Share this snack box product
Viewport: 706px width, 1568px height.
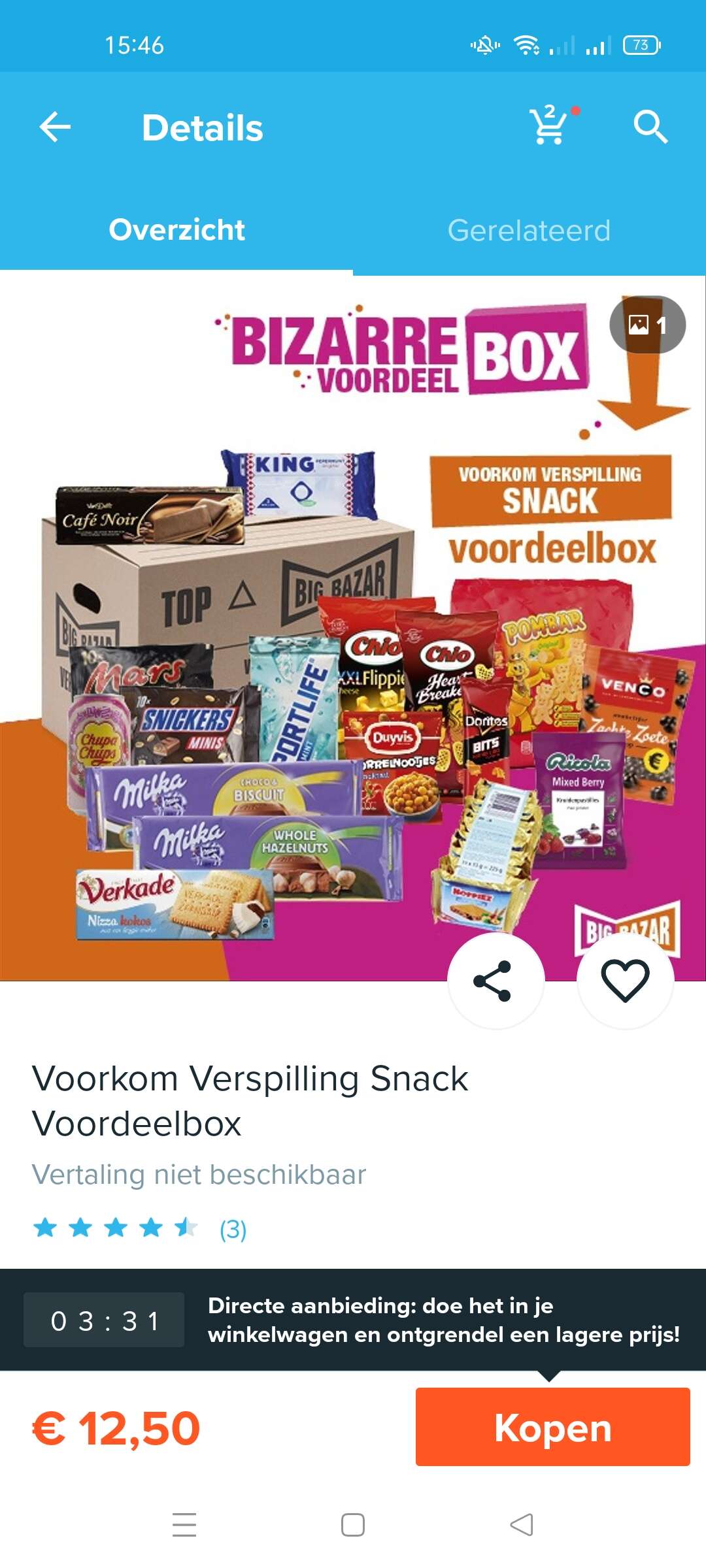point(495,981)
